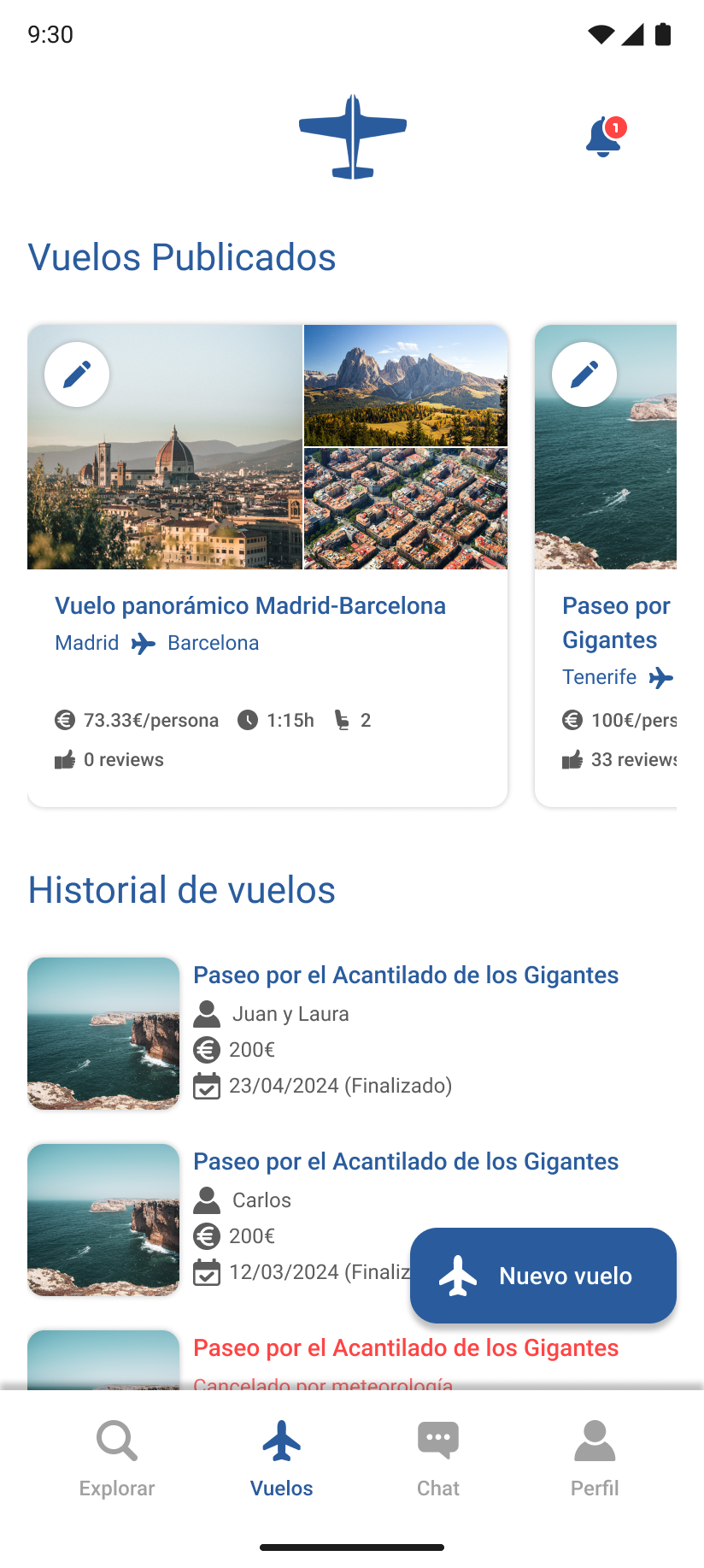Go to the Chat tab

[x=438, y=1459]
